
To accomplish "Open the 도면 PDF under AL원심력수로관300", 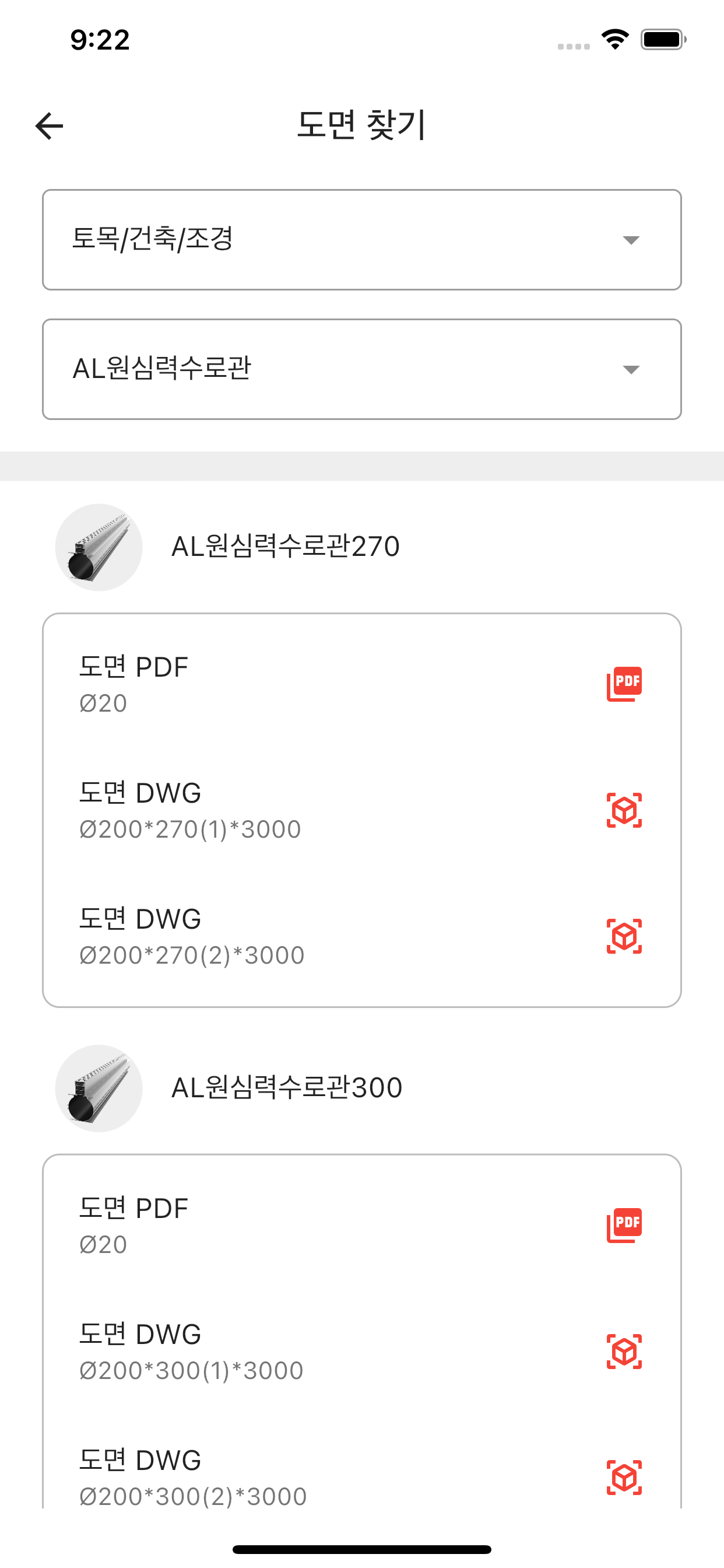I will [361, 1226].
